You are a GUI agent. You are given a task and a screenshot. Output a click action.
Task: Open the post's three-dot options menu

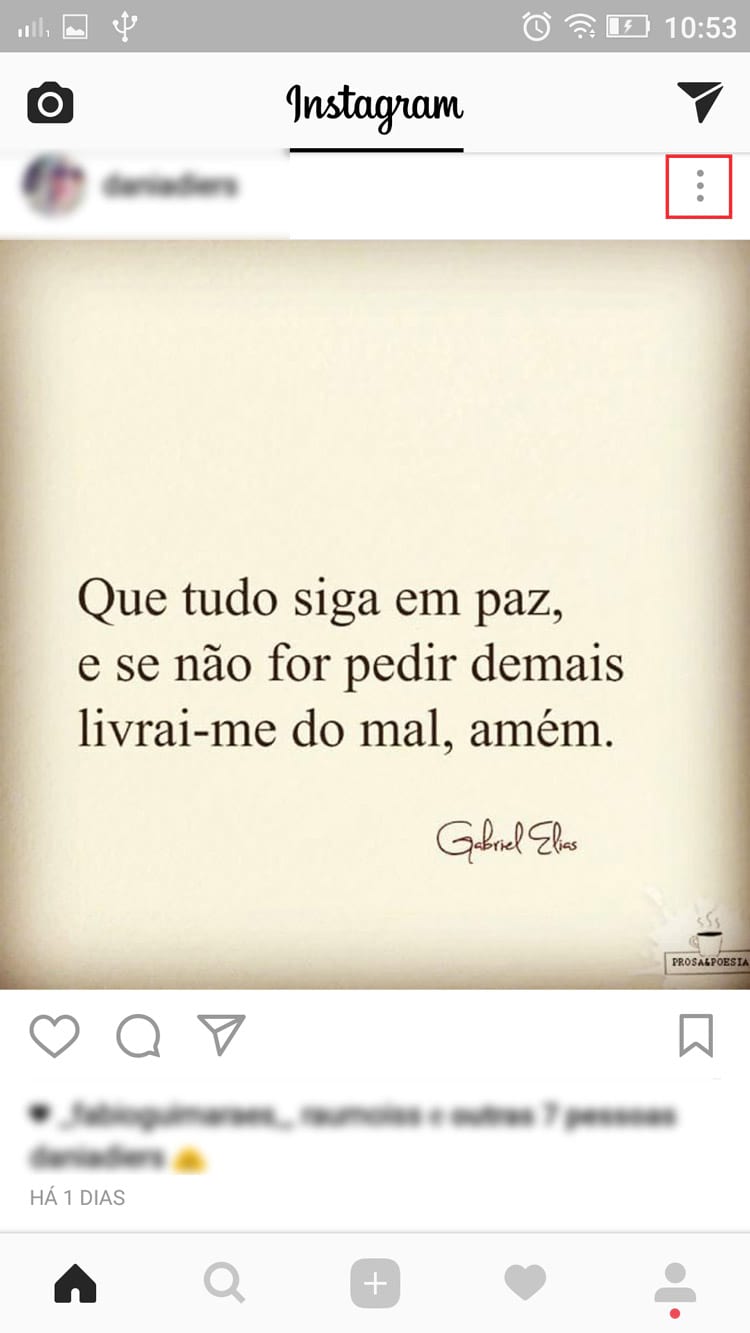point(699,186)
